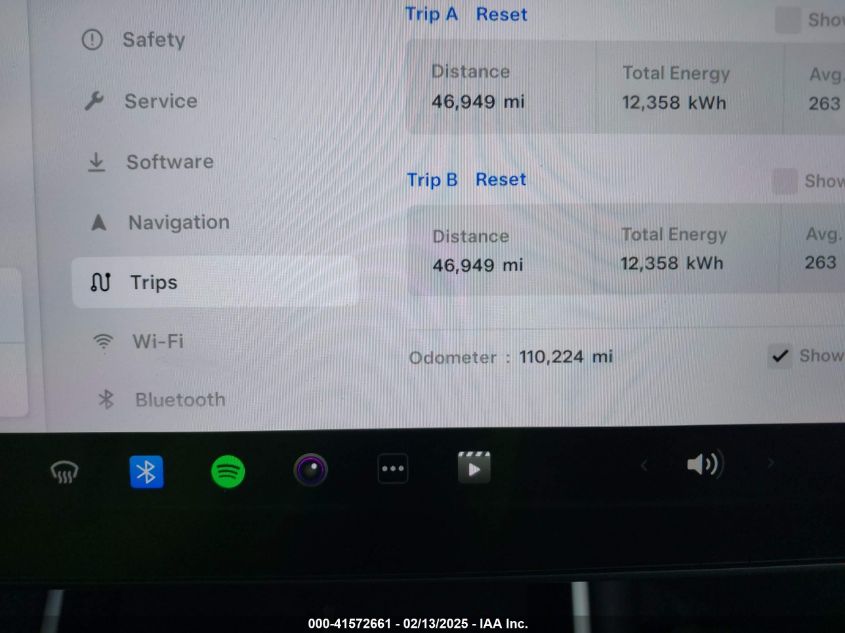This screenshot has width=845, height=633.
Task: Go to Software settings
Action: coord(168,162)
